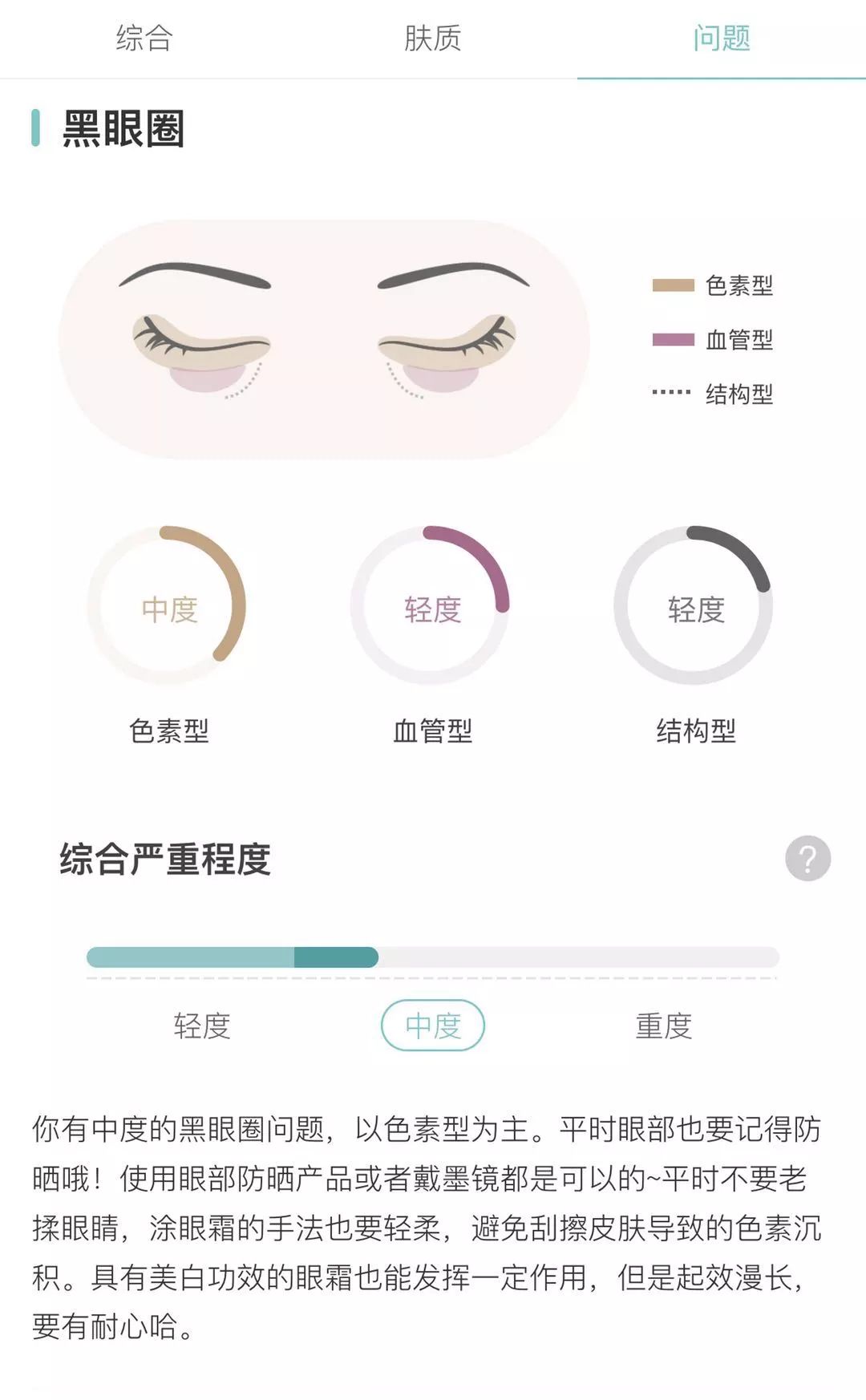Screen dimensions: 866x1400
Task: Tap the teal accent bar beside 黑眼圈
Action: 36,128
